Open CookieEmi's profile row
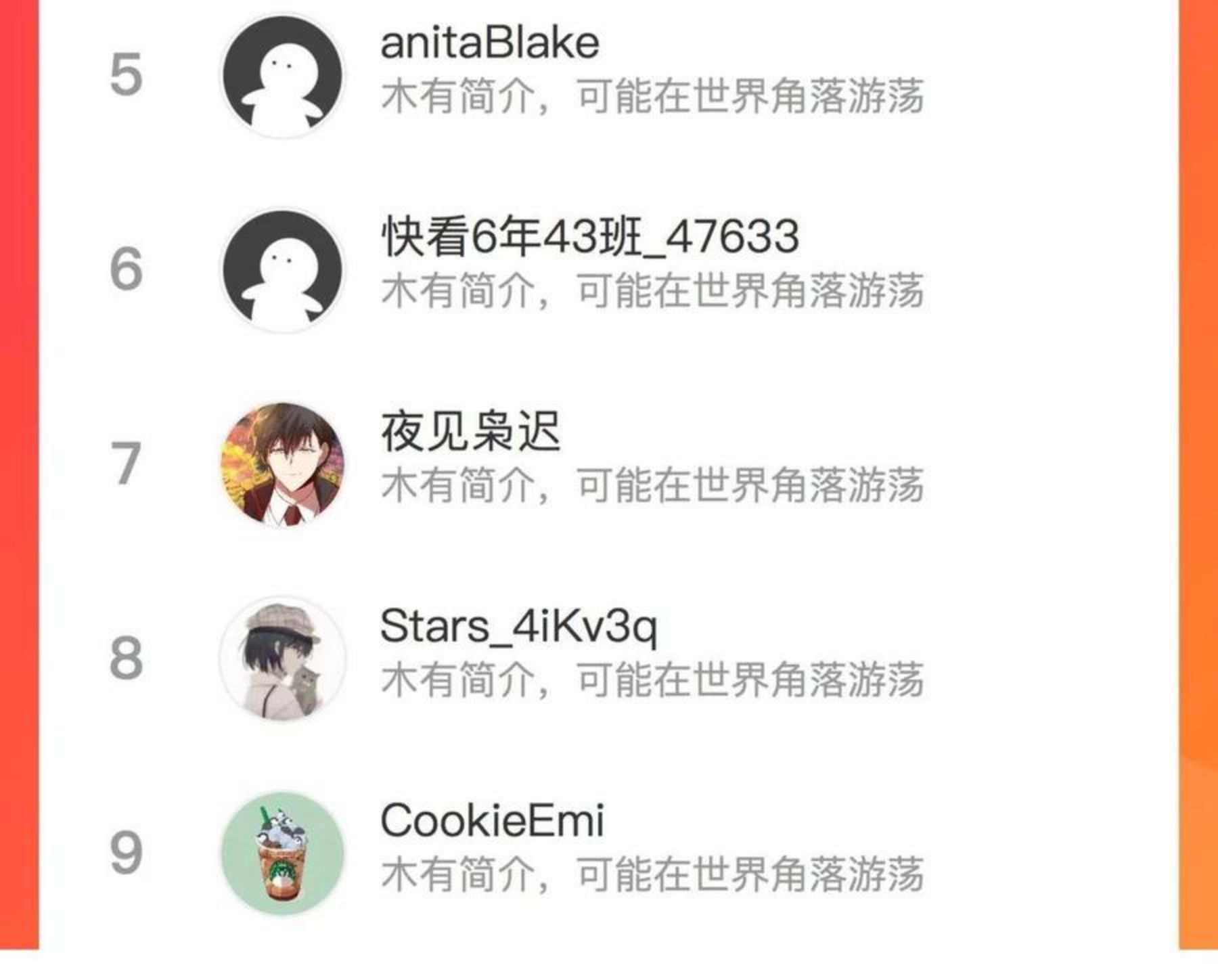Viewport: 1218px width, 980px height. [x=609, y=852]
